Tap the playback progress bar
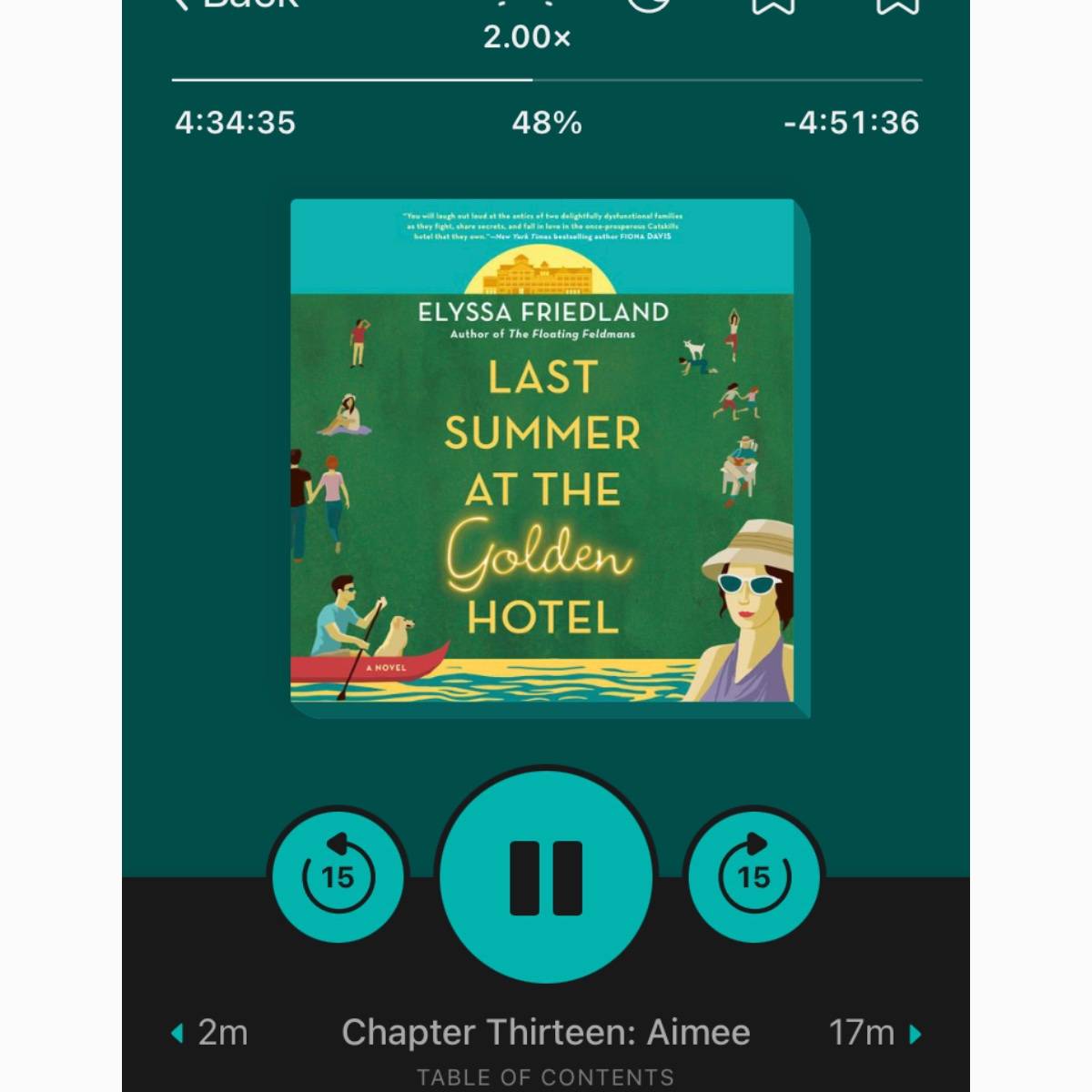Image resolution: width=1092 pixels, height=1092 pixels. (x=546, y=80)
